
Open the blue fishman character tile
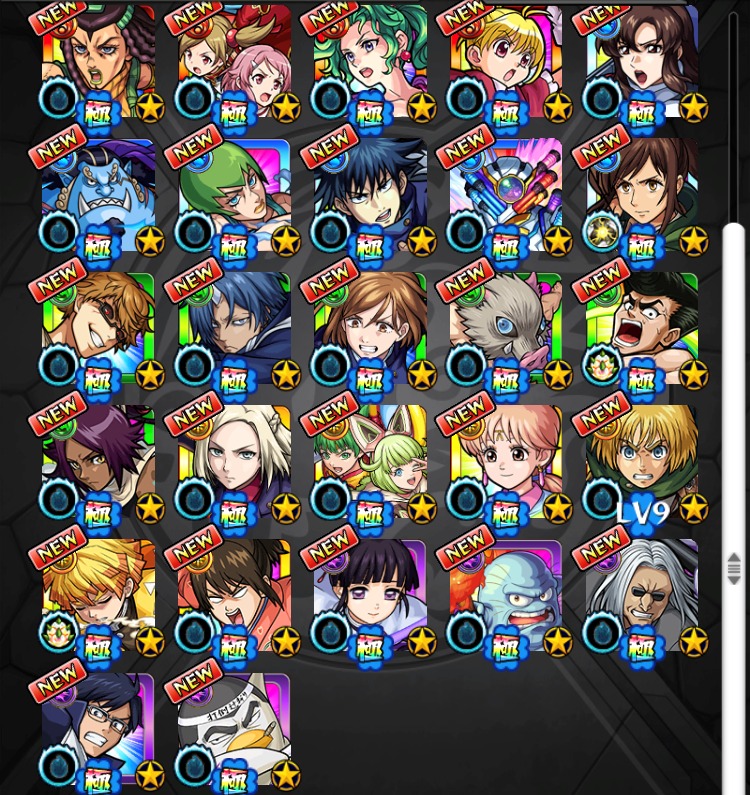point(98,194)
